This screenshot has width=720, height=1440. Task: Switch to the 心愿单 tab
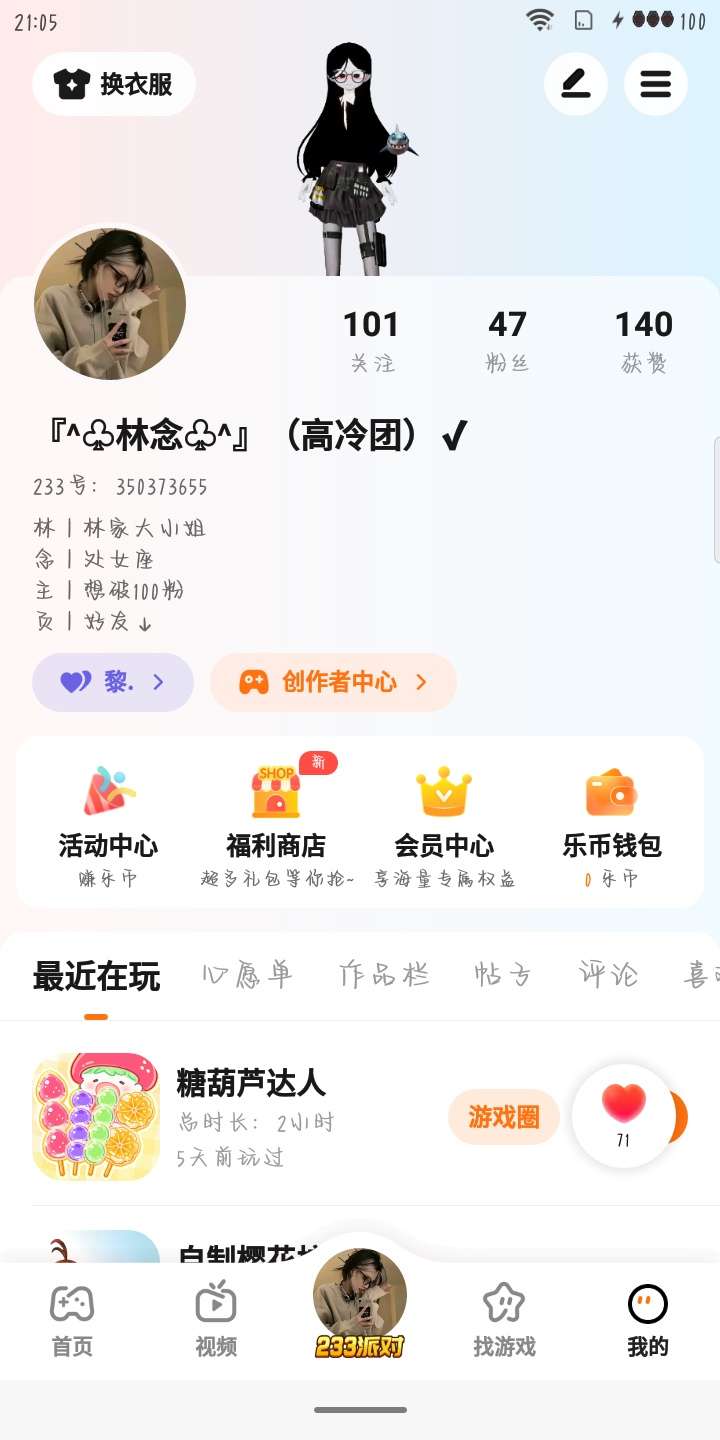[x=248, y=975]
